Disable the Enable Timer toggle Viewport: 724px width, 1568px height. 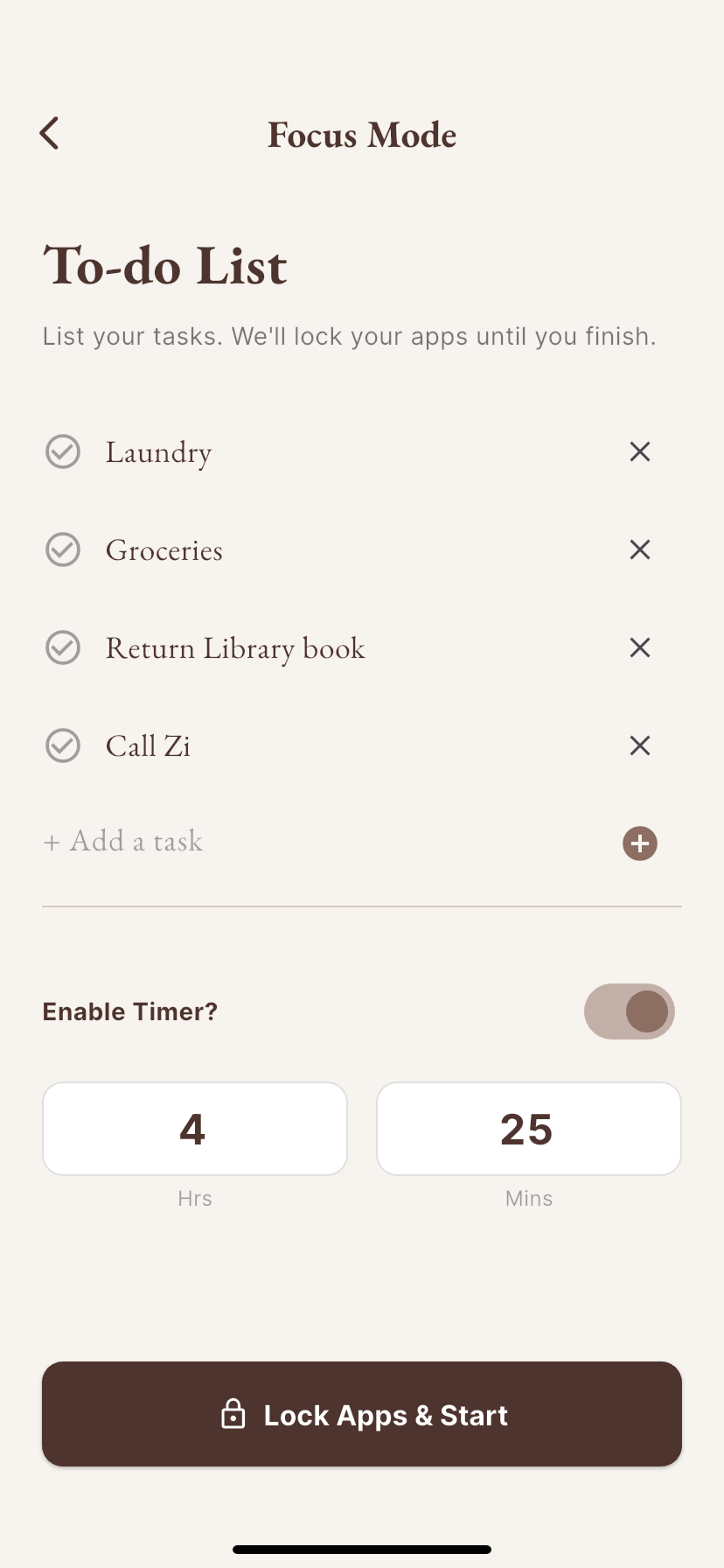tap(630, 1011)
